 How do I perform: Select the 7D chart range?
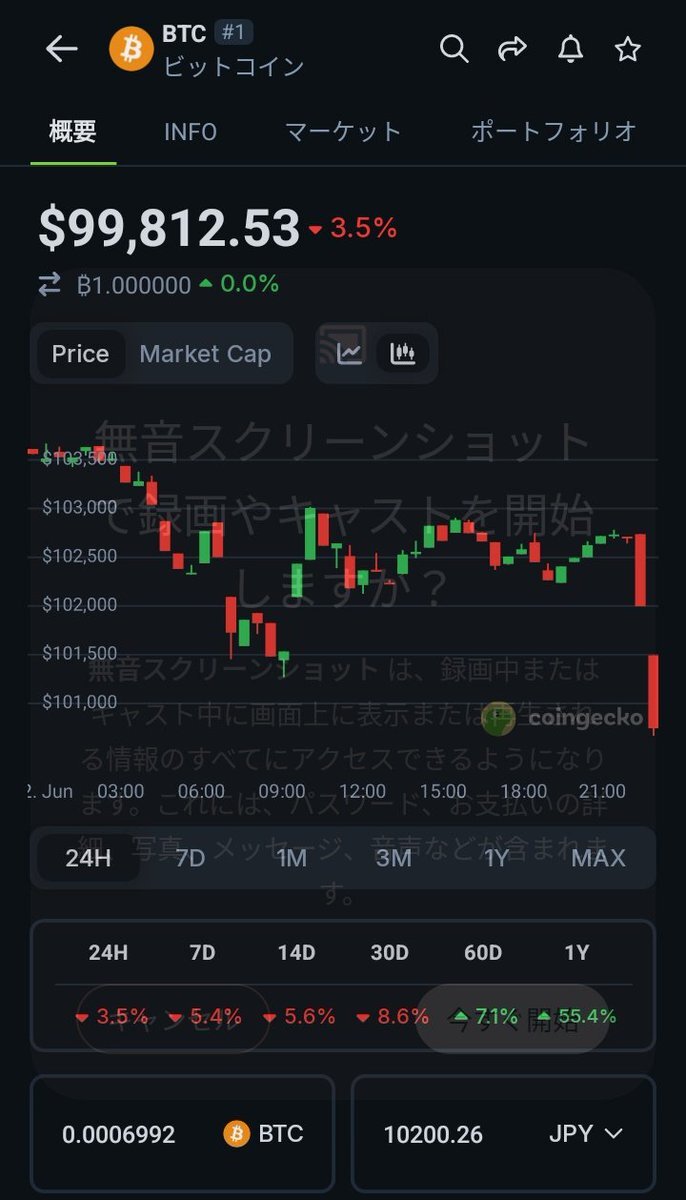click(x=190, y=858)
